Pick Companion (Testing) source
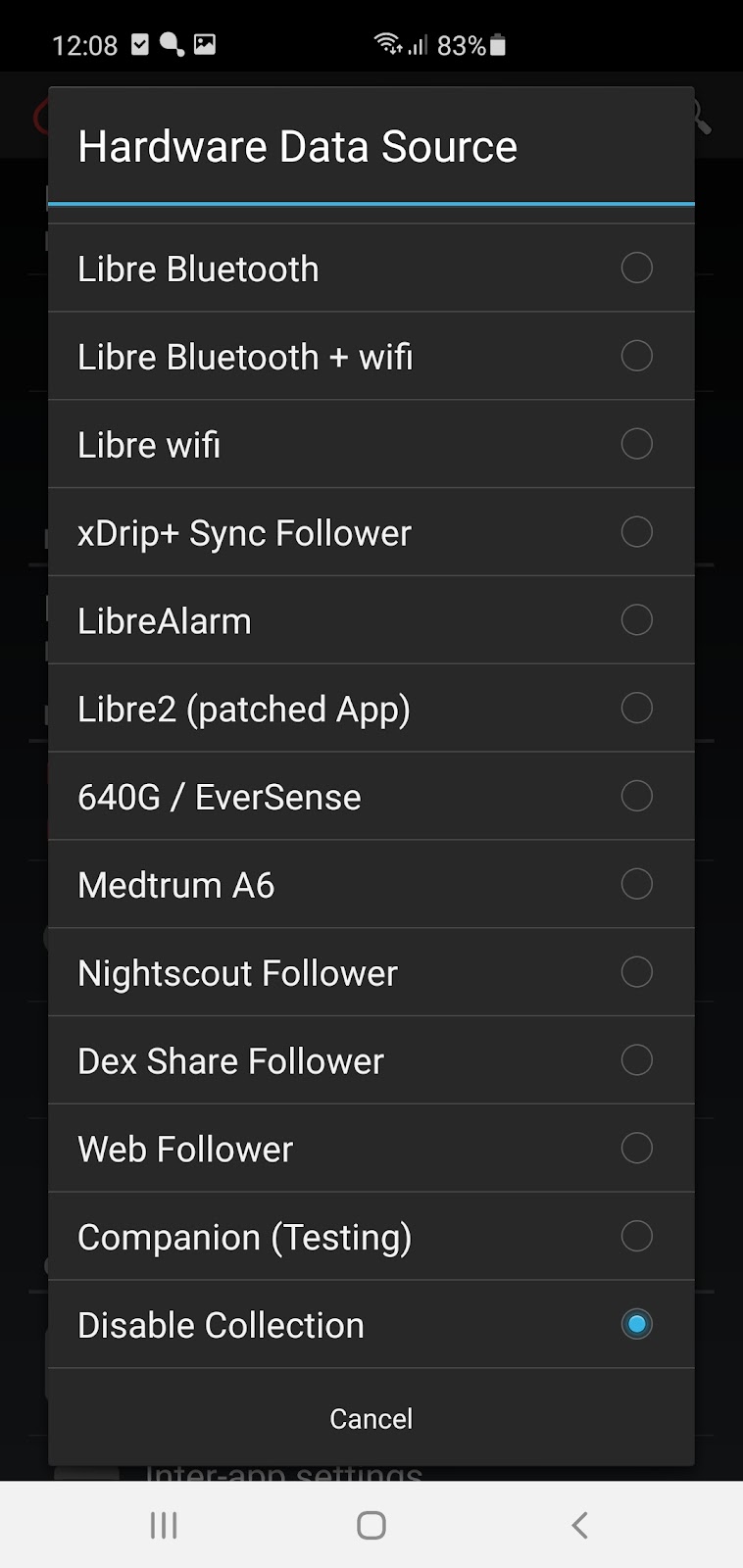This screenshot has height=1568, width=743. coord(371,1237)
